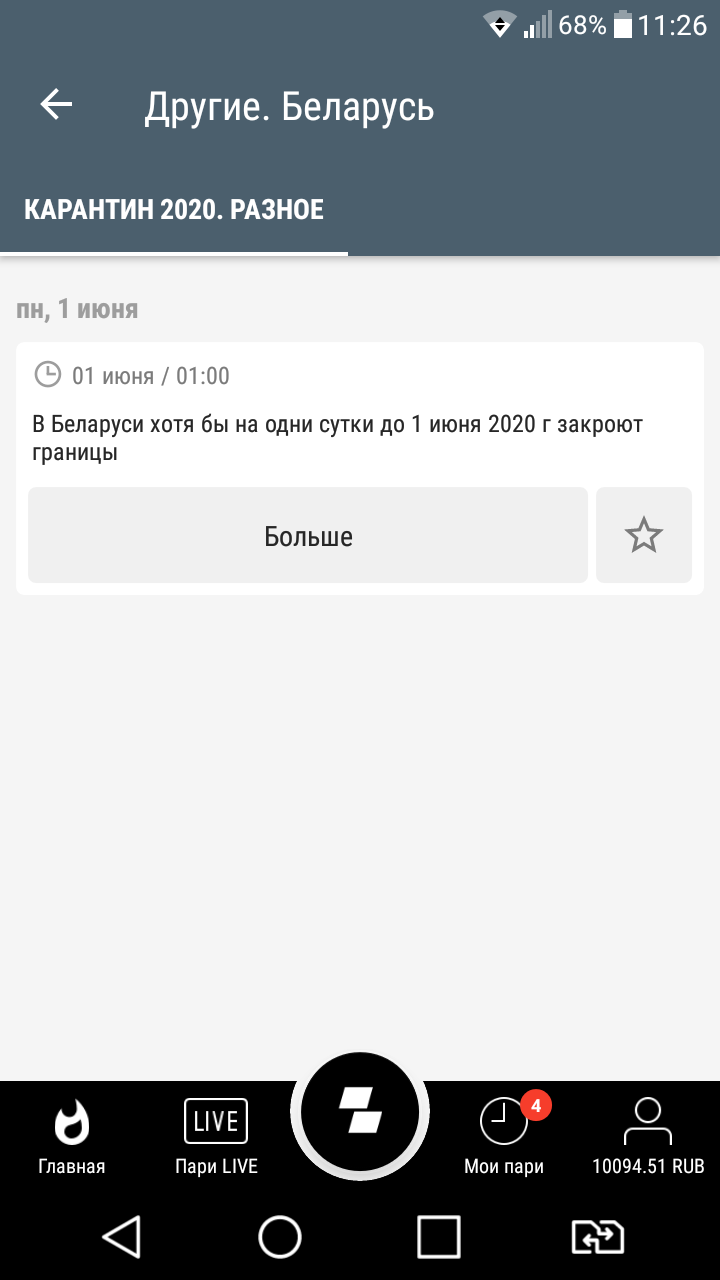Add the event to favorites with star
The image size is (720, 1280).
click(643, 536)
